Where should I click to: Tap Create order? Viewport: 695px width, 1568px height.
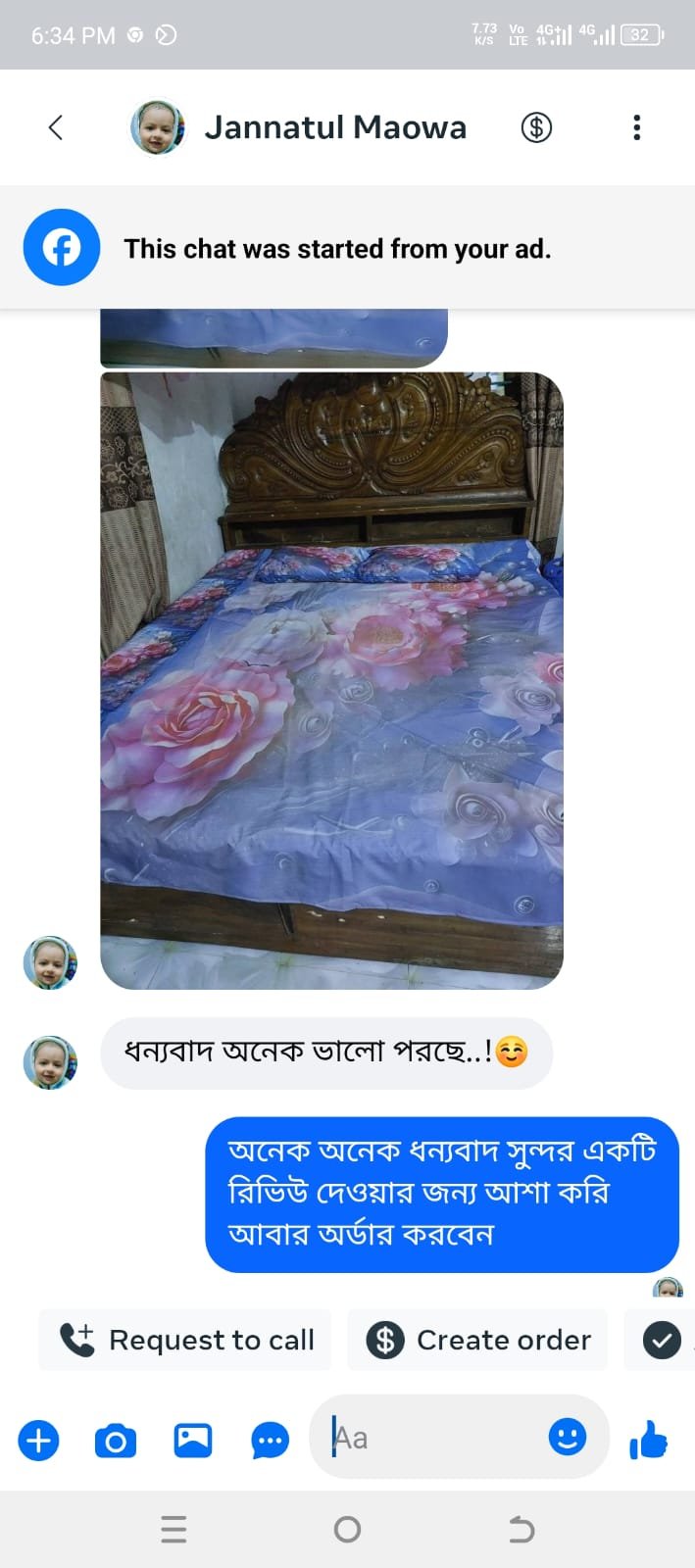pyautogui.click(x=478, y=1340)
